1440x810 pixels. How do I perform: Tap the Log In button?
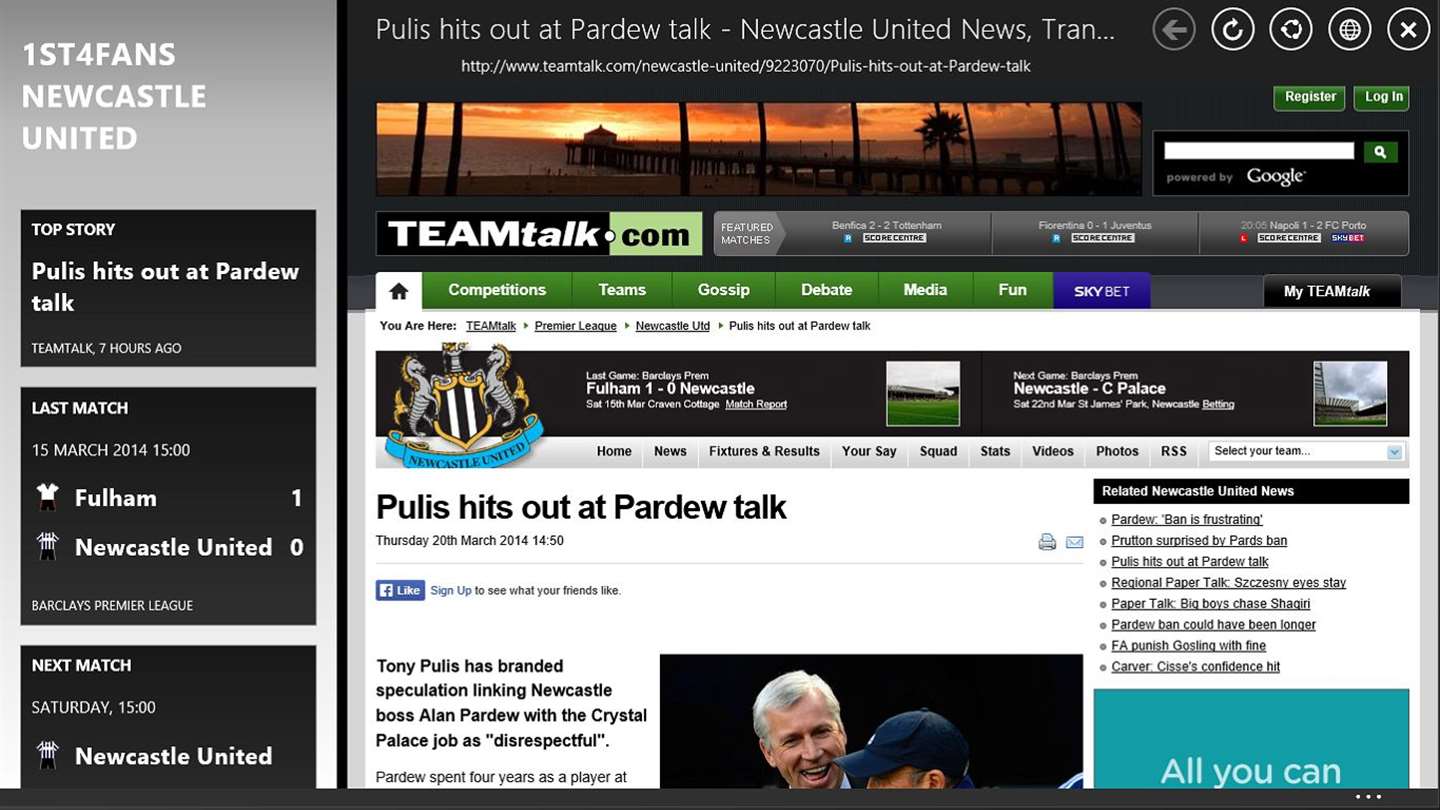click(x=1382, y=97)
